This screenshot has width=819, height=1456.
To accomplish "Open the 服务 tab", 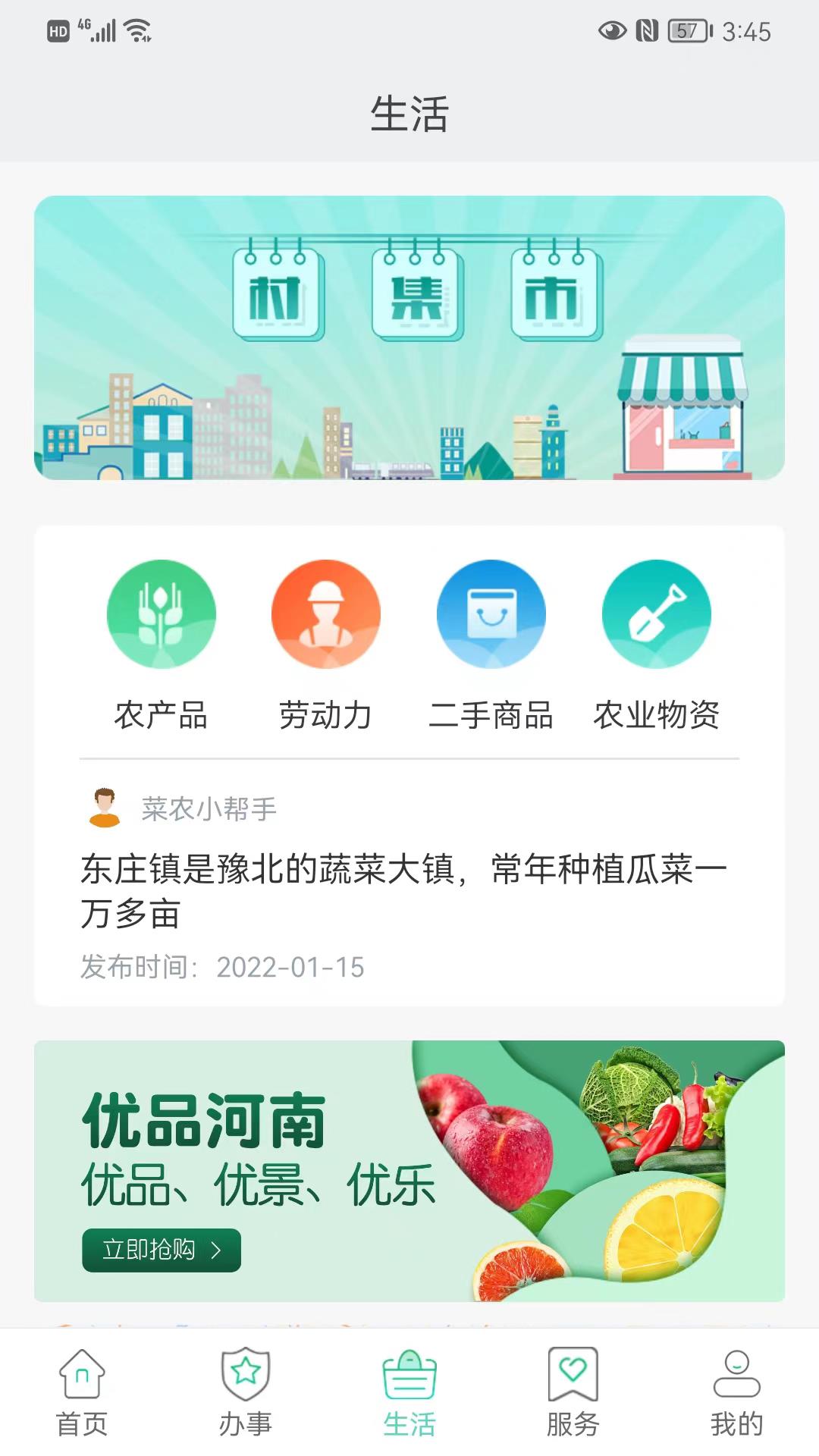I will (573, 1393).
